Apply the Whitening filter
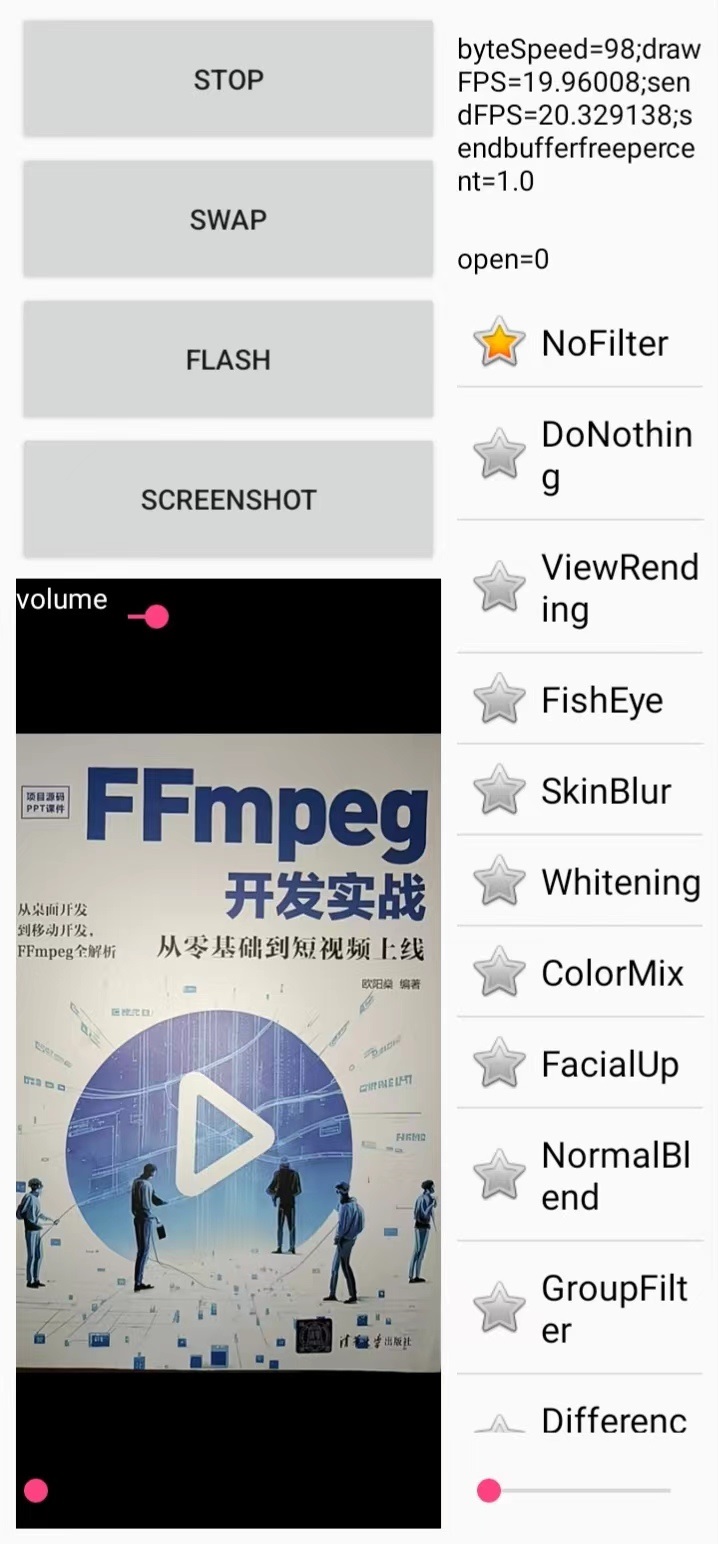 (579, 882)
